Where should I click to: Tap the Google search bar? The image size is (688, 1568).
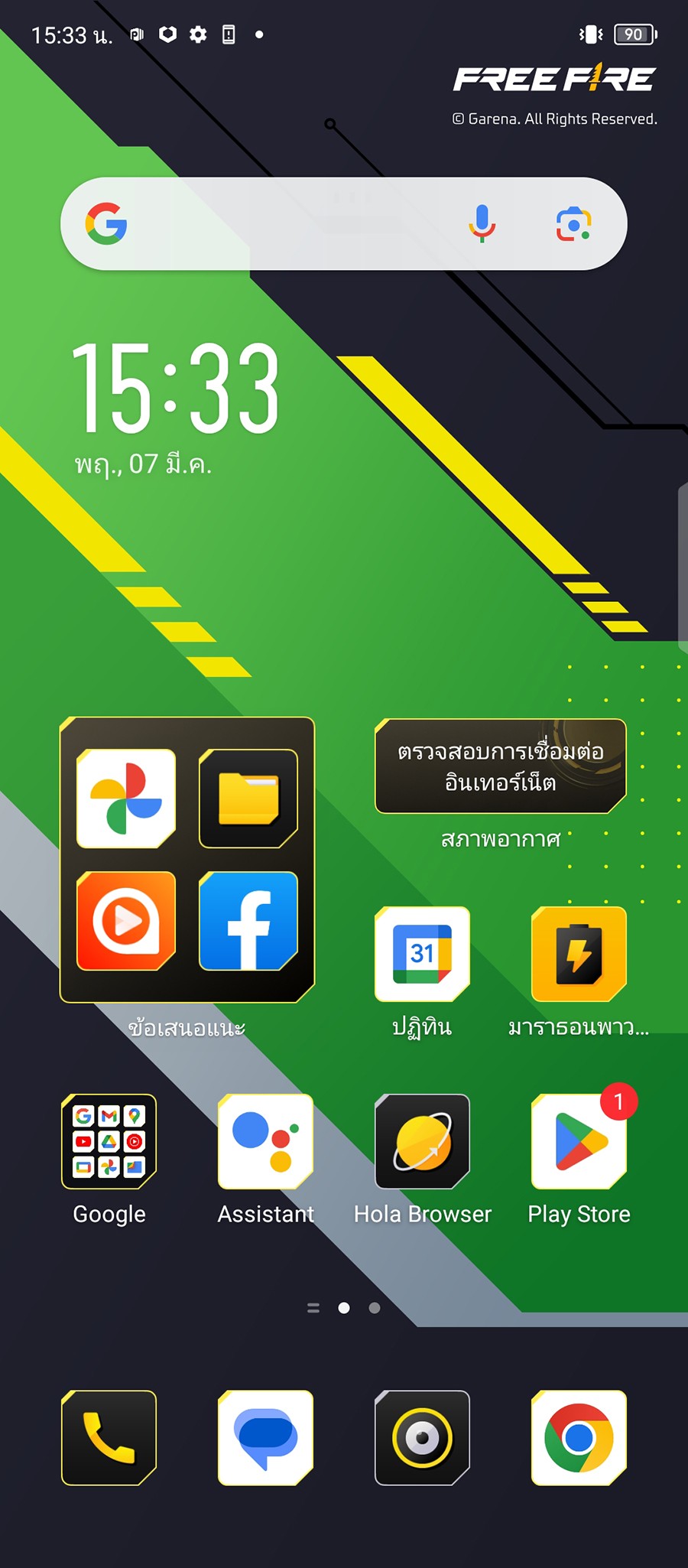pos(290,224)
